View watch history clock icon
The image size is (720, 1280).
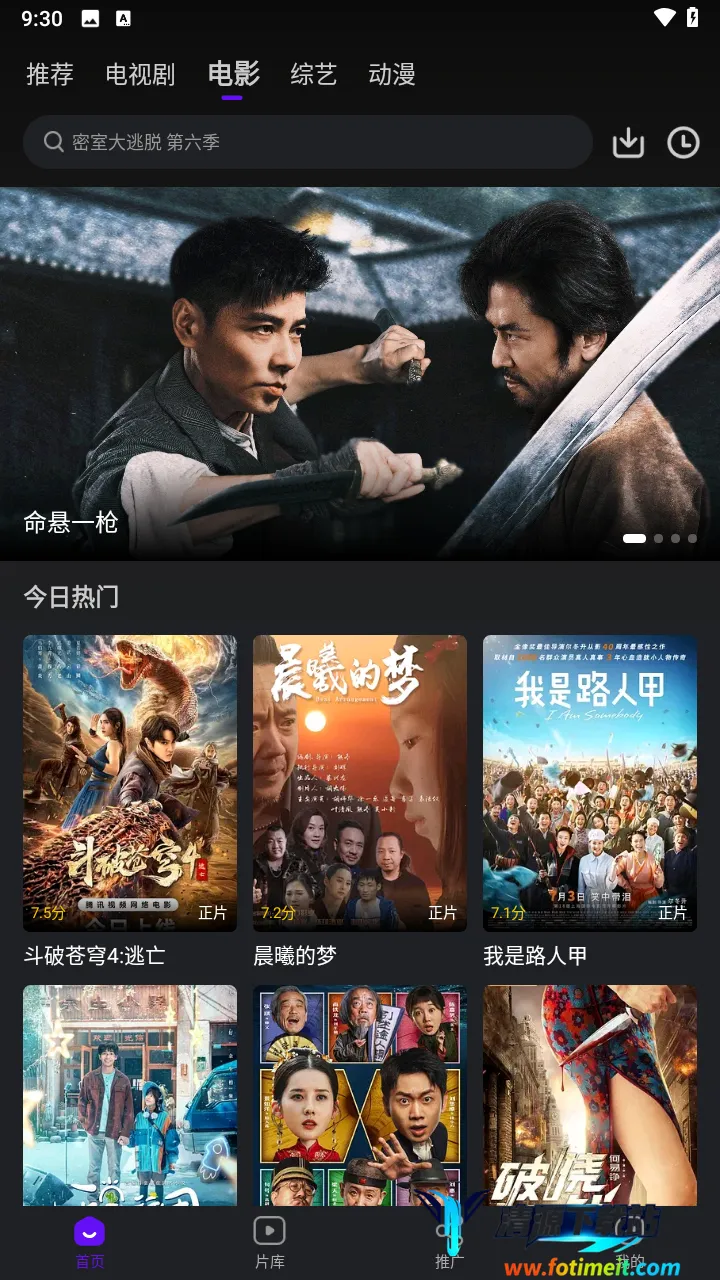pyautogui.click(x=683, y=143)
